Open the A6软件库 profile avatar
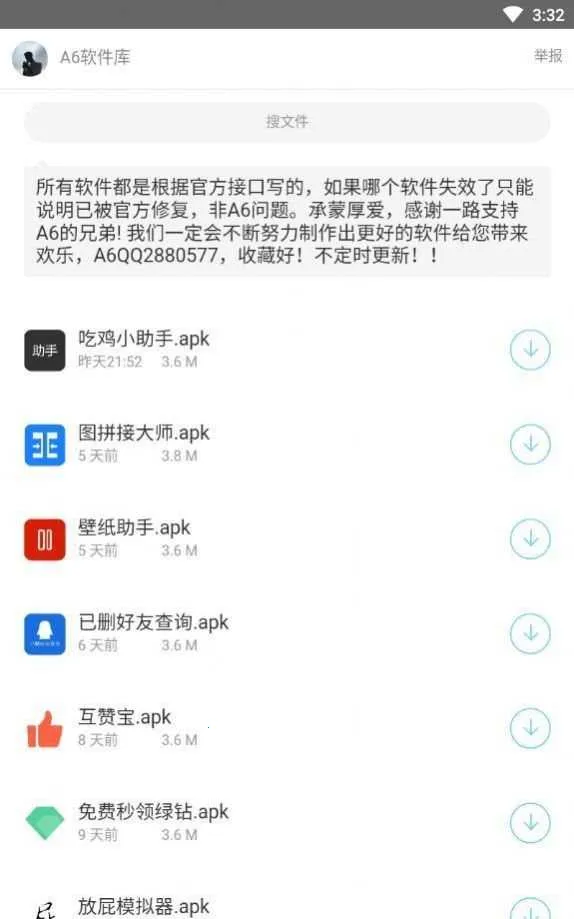Viewport: 574px width, 919px height. (x=29, y=58)
